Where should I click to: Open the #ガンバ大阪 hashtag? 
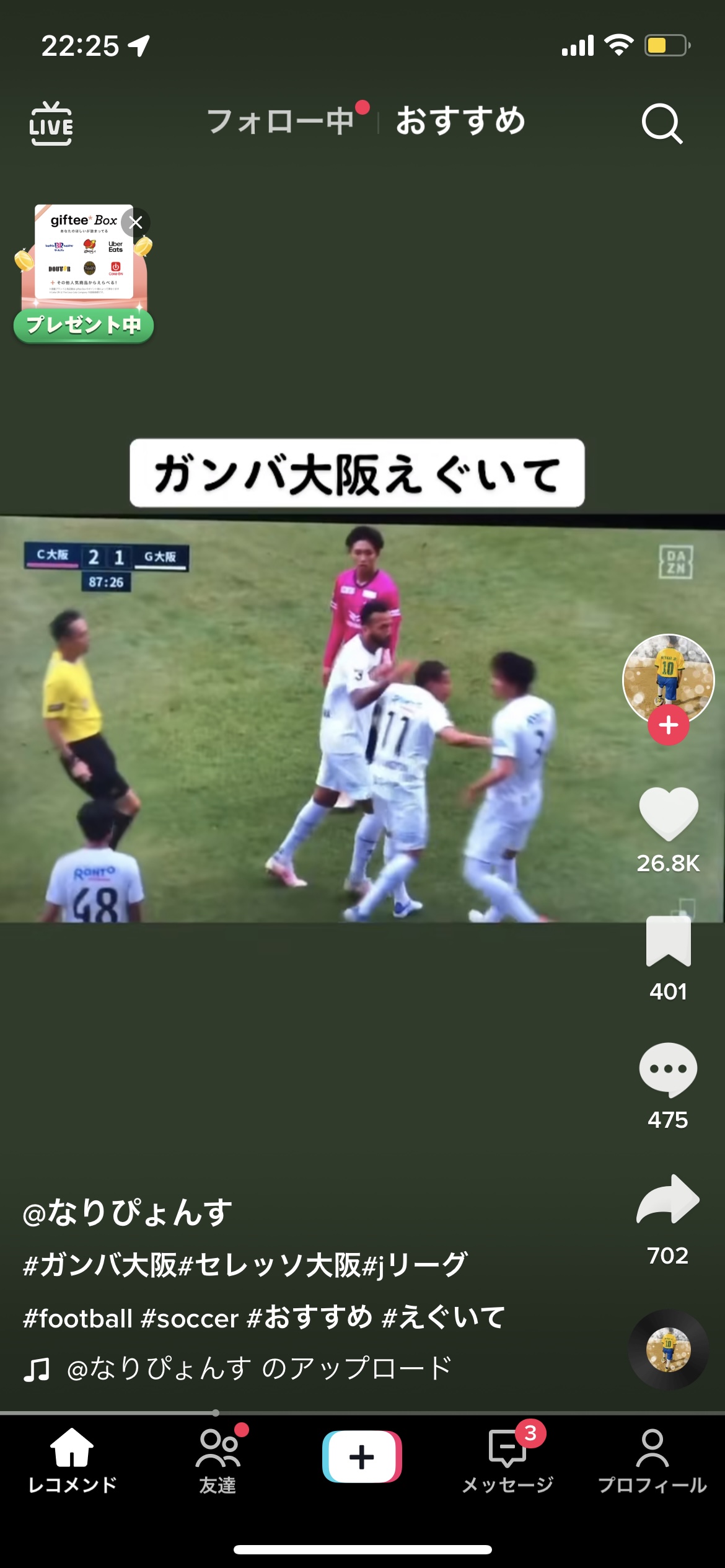point(99,1265)
